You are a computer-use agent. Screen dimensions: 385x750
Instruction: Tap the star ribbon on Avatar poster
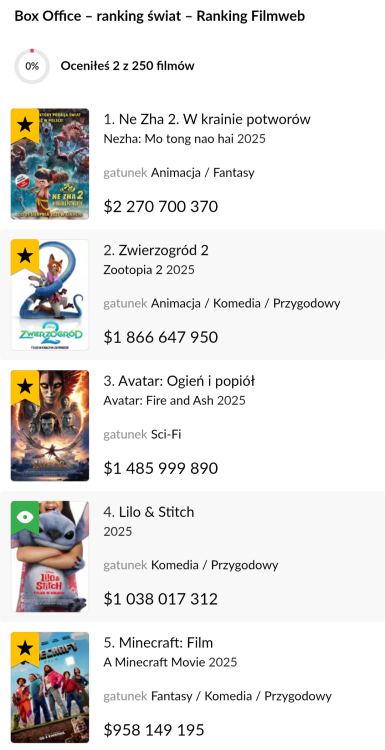point(25,387)
